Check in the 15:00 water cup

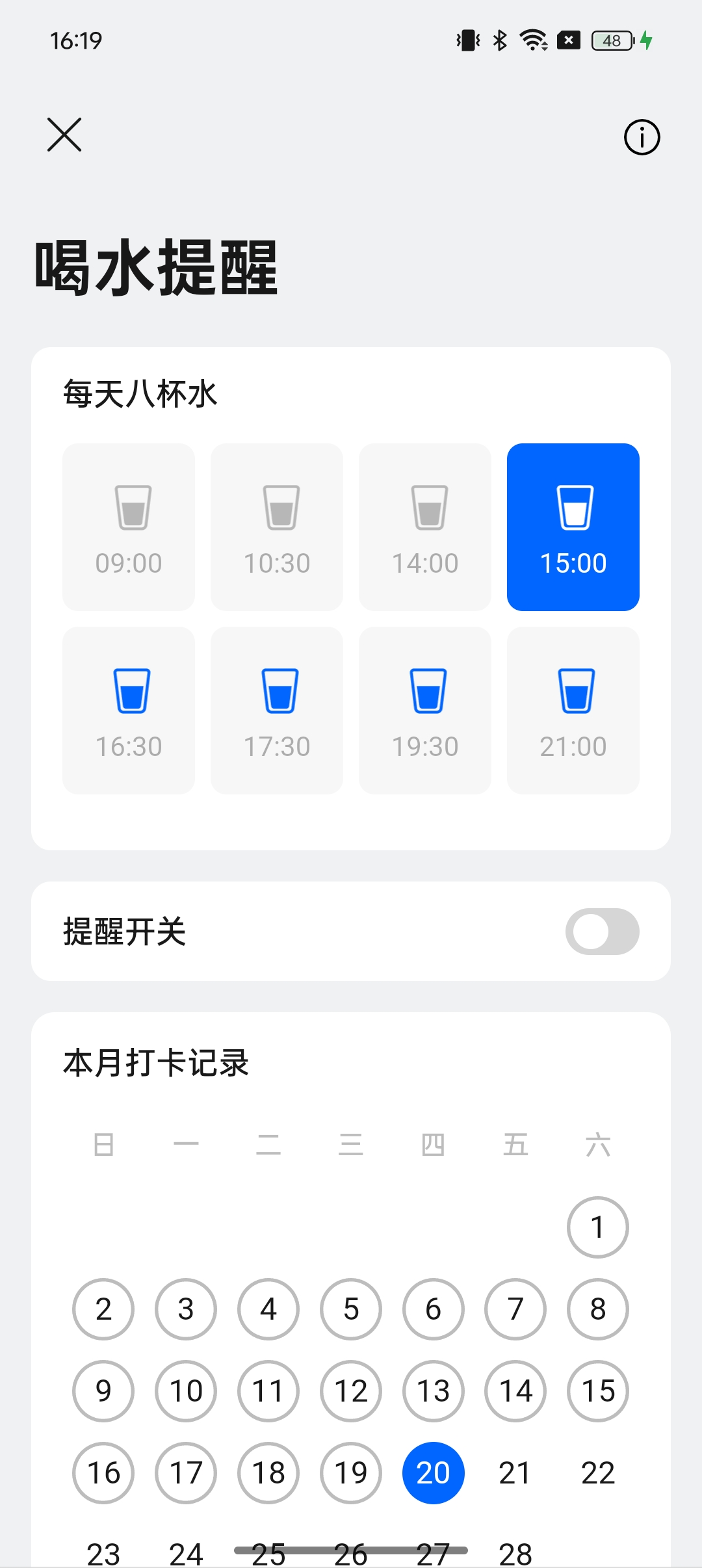[x=573, y=527]
